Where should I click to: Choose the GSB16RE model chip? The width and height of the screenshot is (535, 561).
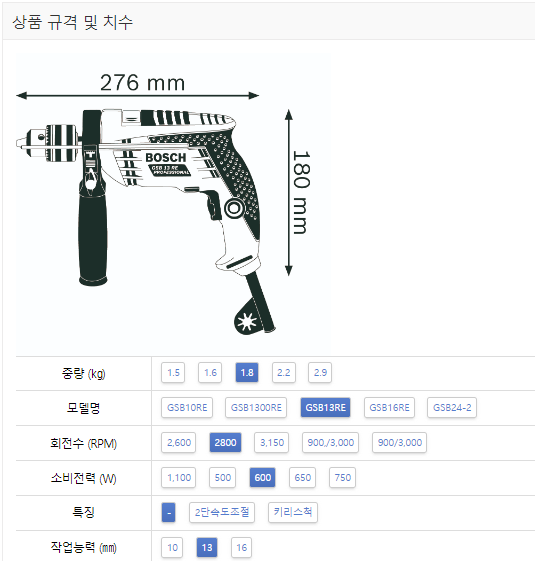coord(389,408)
